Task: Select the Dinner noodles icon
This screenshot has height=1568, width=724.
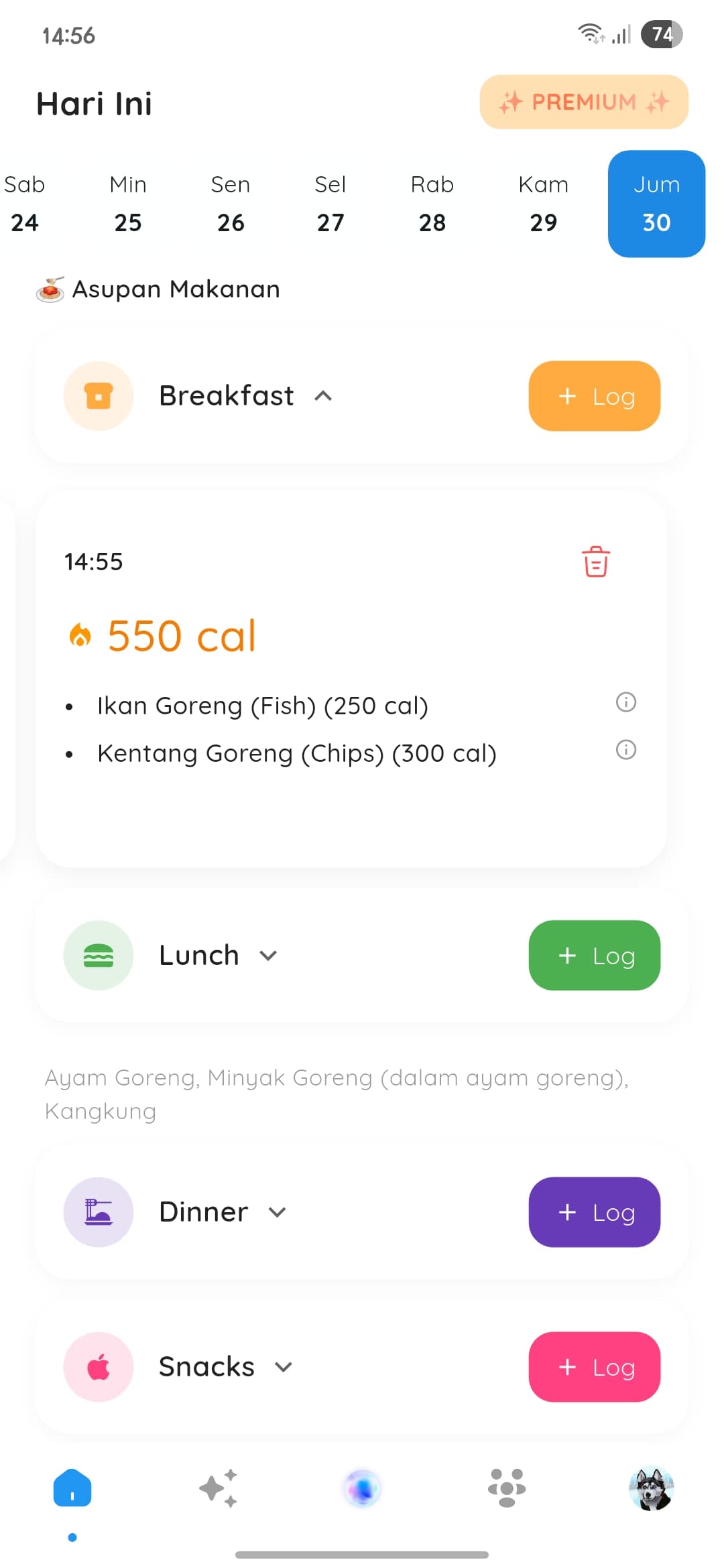Action: (98, 1212)
